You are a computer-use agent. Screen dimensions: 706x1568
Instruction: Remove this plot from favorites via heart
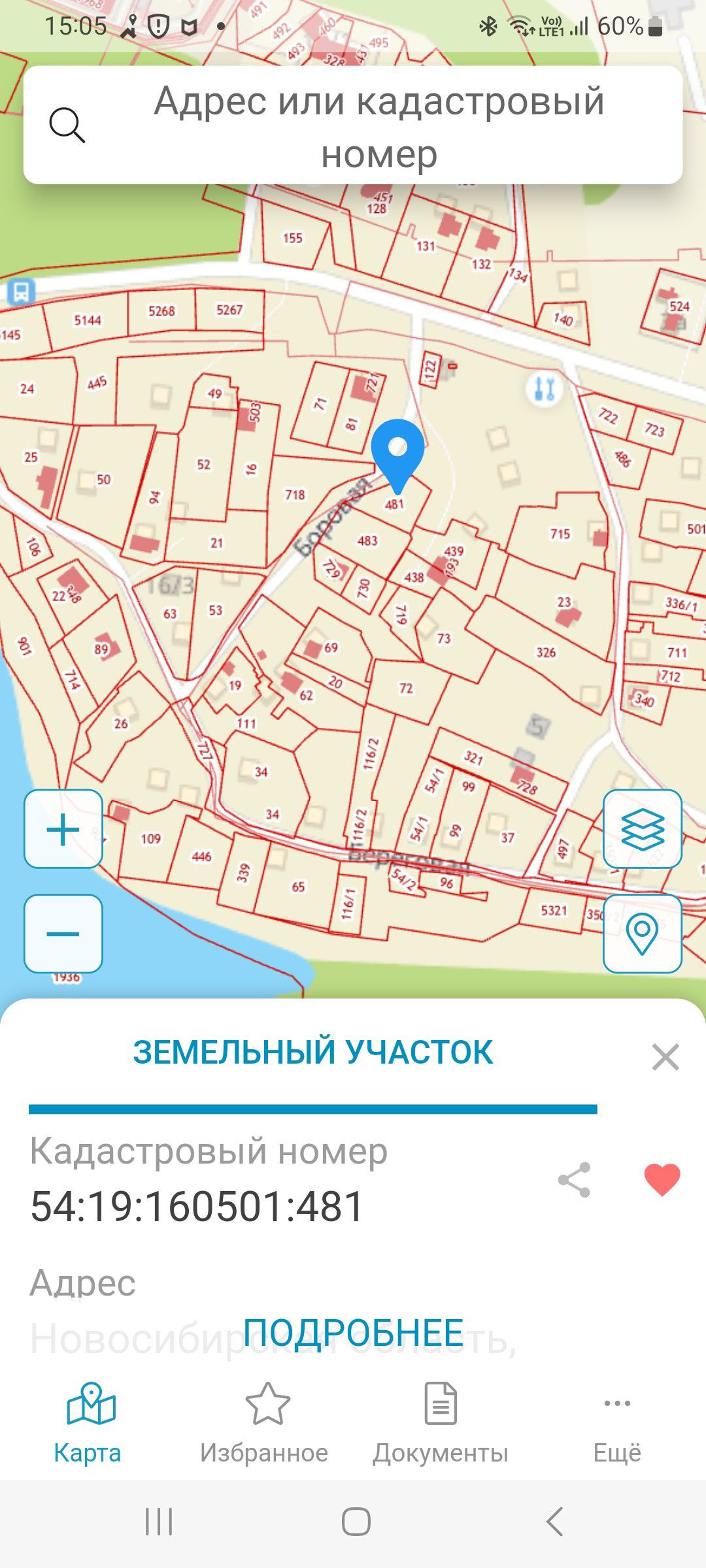click(662, 1179)
